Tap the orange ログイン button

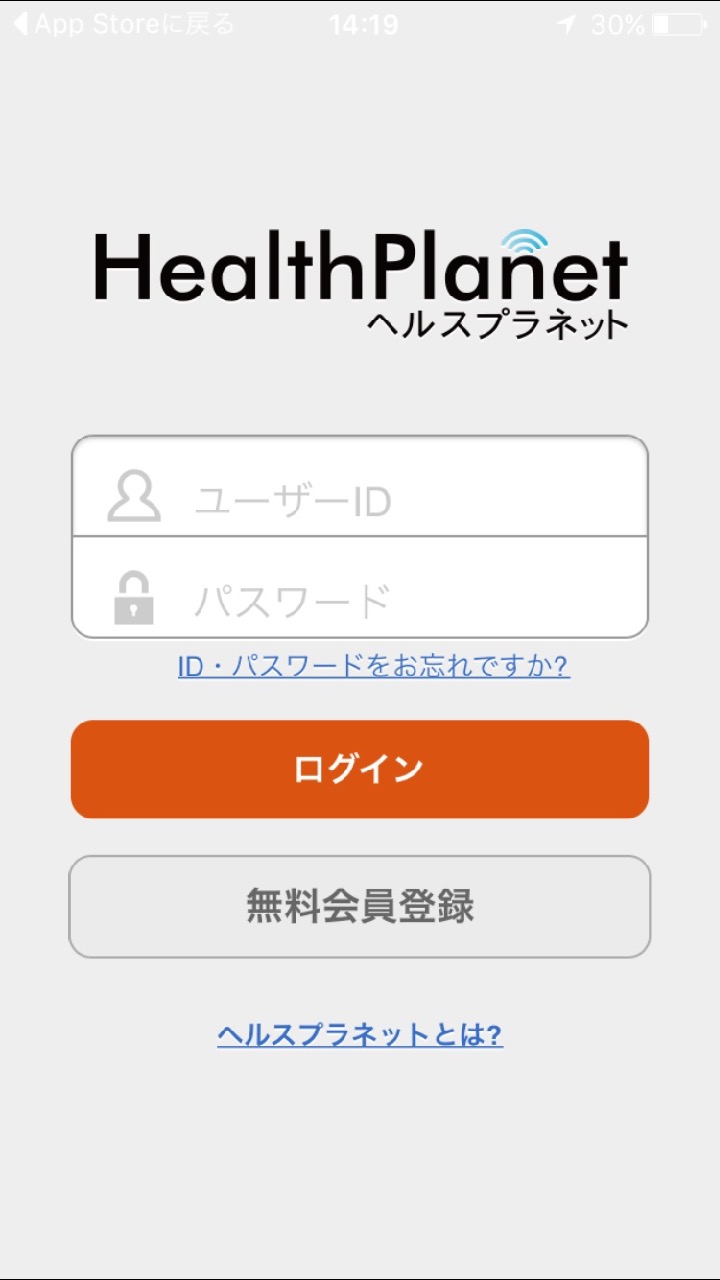(360, 769)
